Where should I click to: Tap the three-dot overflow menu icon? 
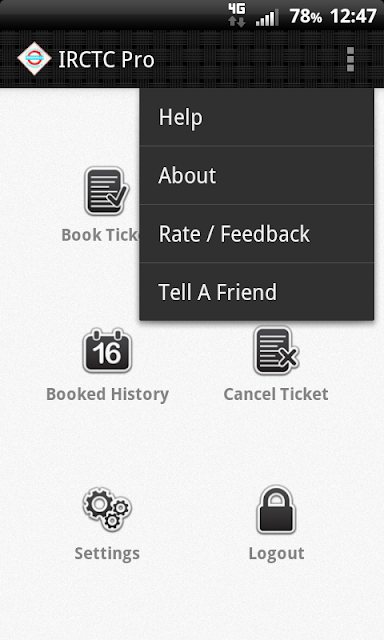coord(350,60)
